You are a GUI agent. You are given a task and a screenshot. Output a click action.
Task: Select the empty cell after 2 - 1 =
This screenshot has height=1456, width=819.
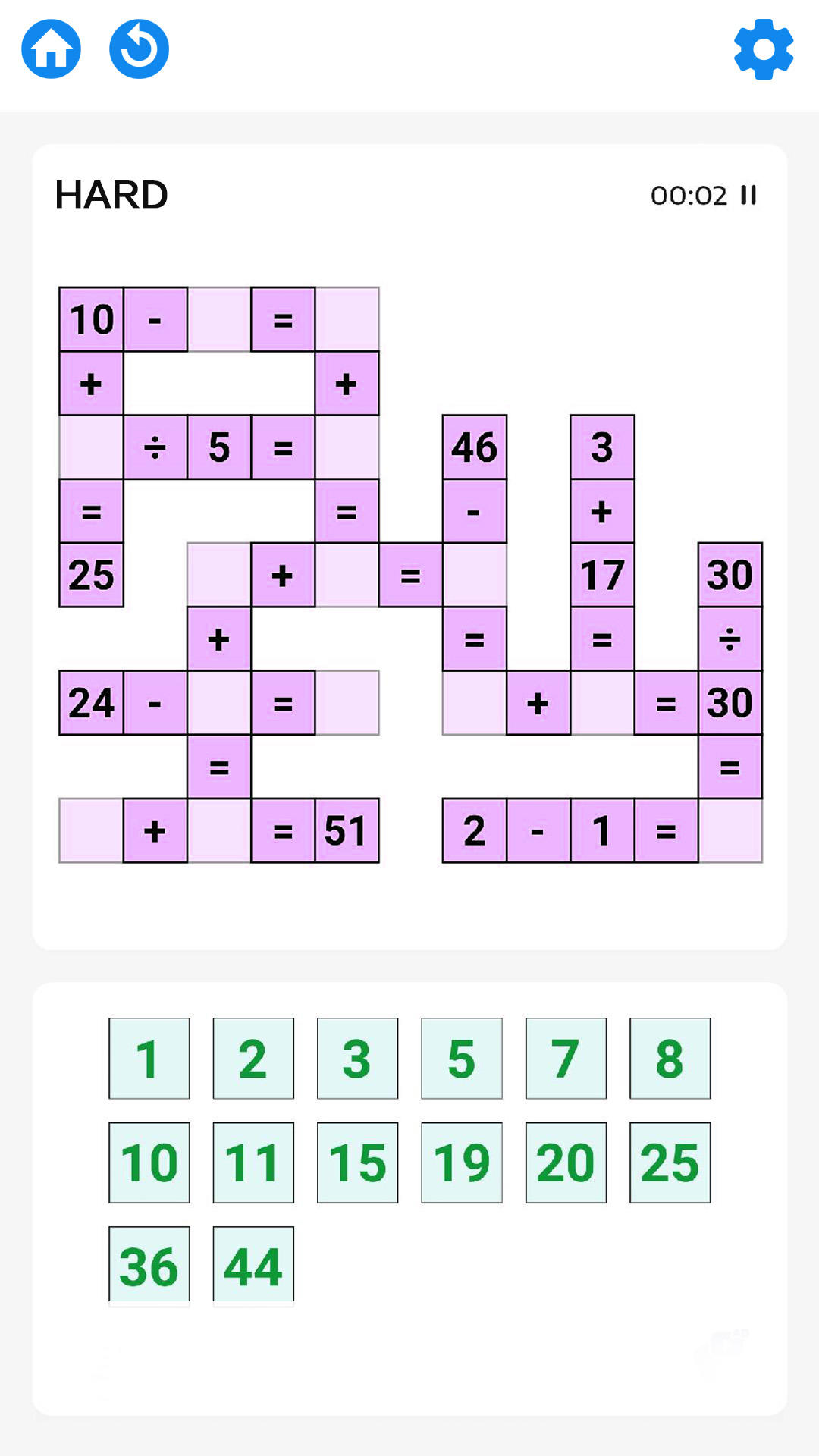click(730, 830)
